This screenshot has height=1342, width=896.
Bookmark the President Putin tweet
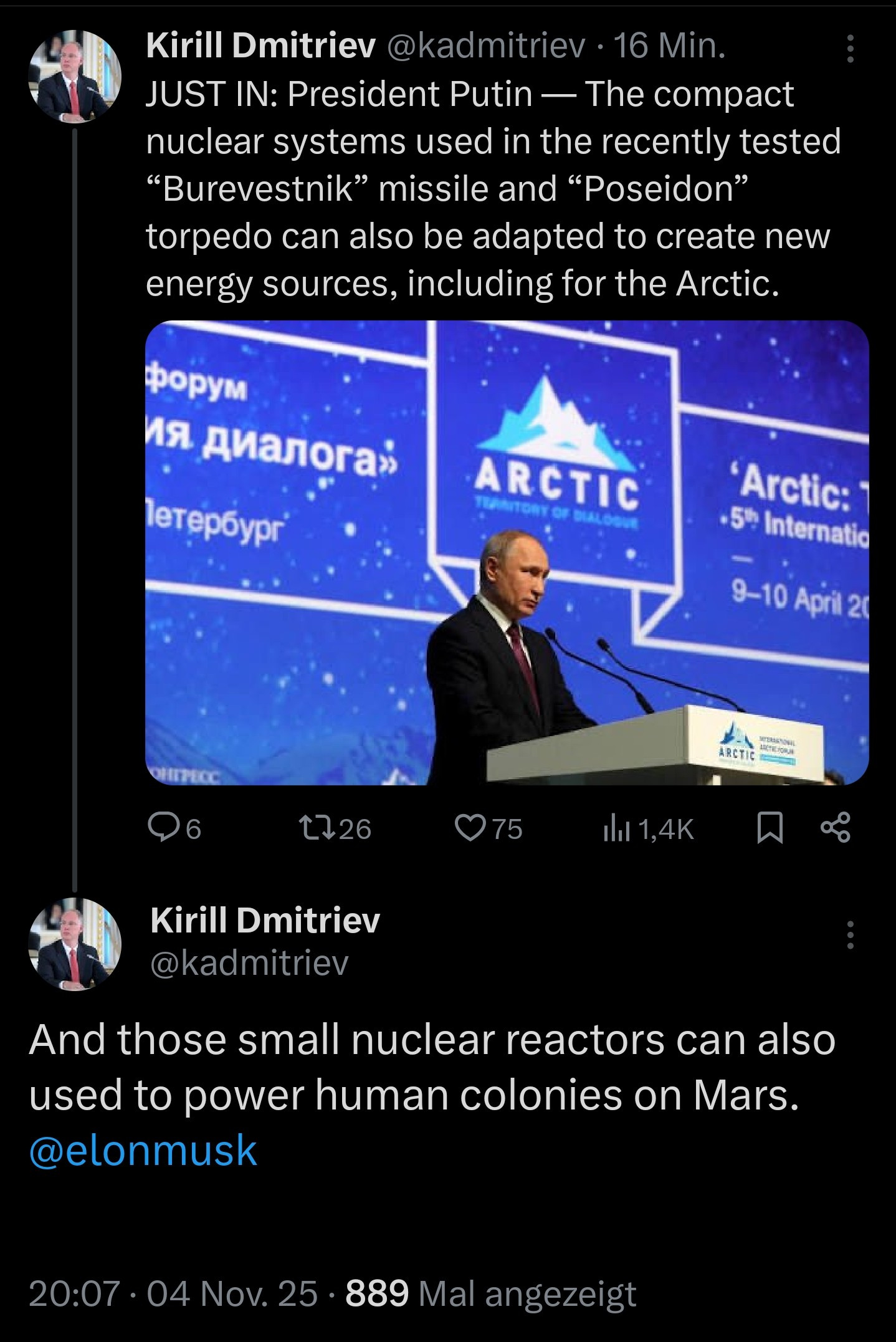770,828
